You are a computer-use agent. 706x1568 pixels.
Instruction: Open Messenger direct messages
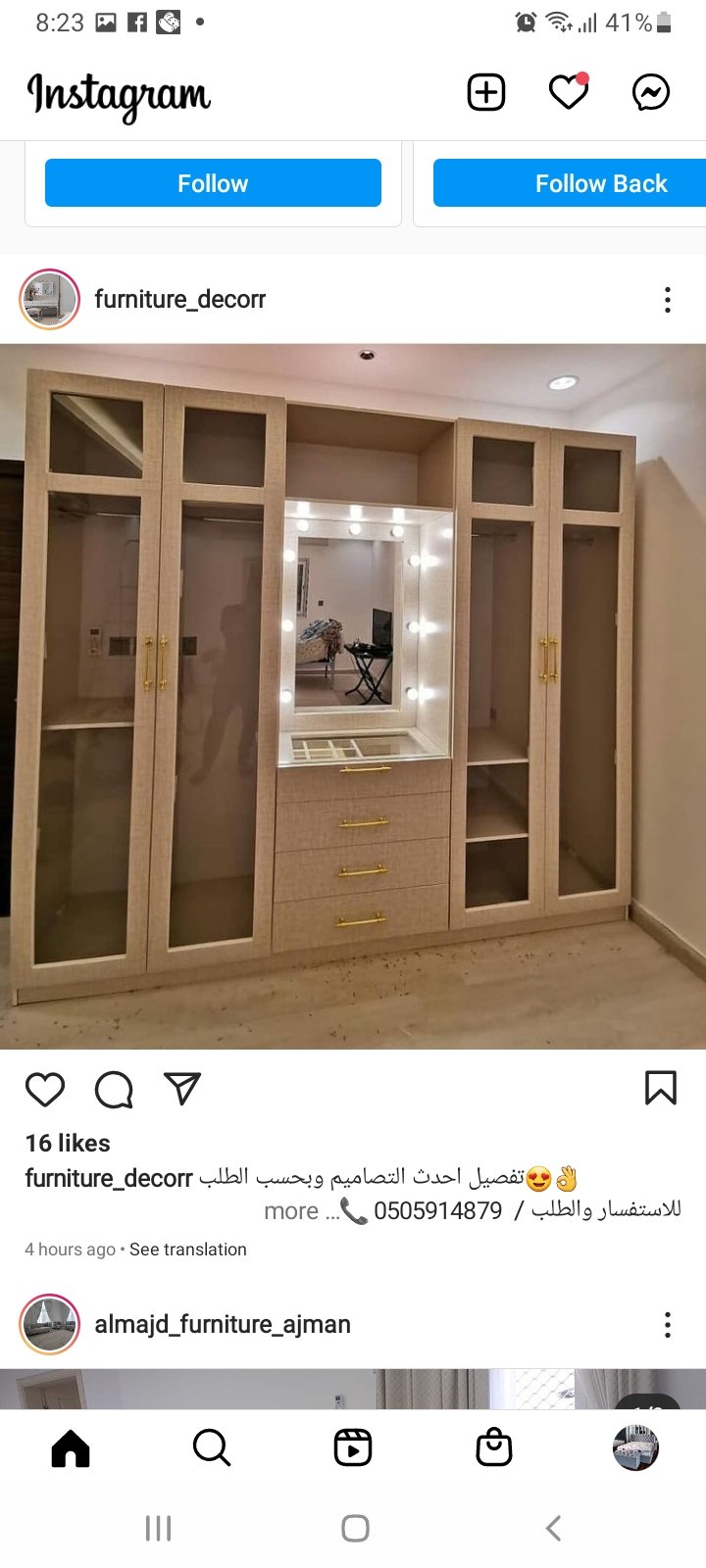click(651, 92)
